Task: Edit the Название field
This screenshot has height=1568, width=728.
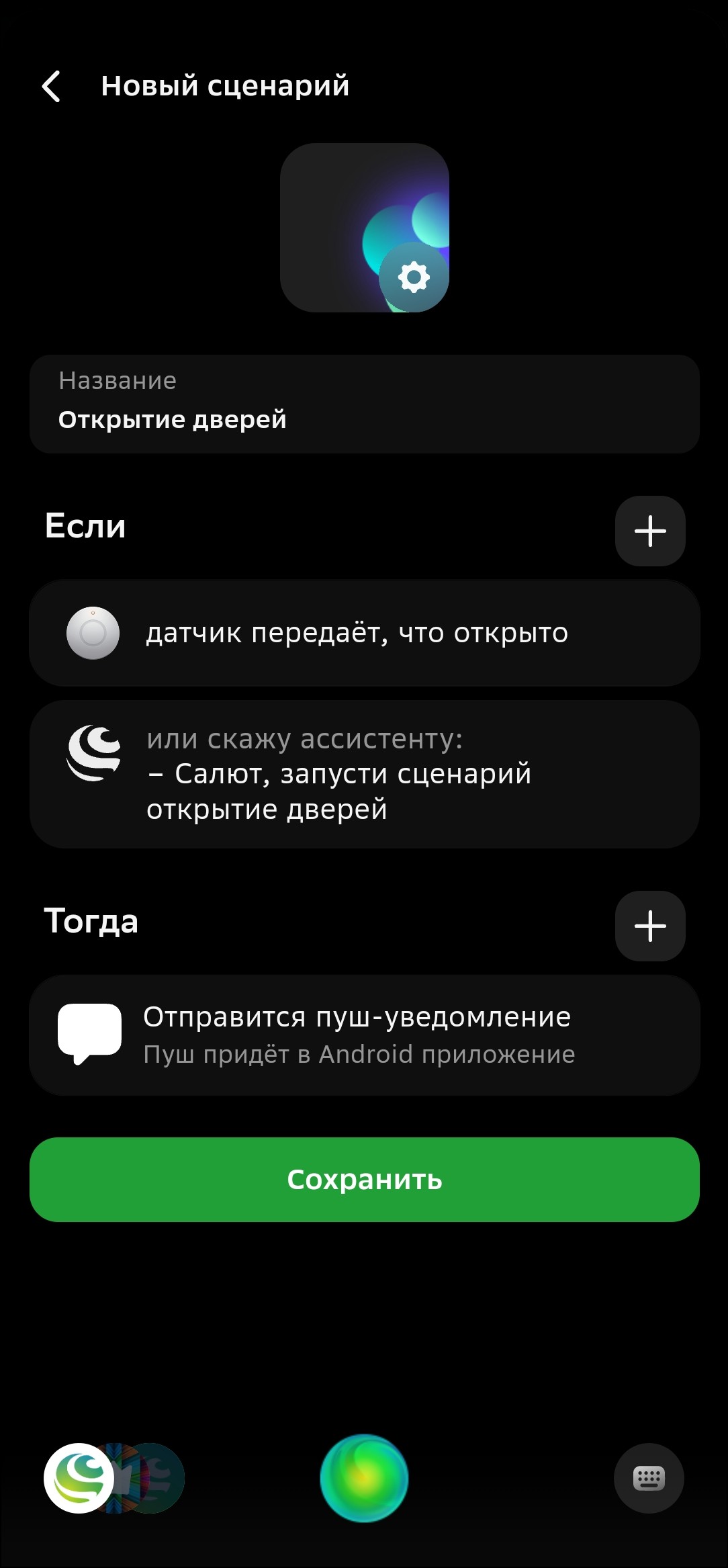Action: [x=364, y=404]
